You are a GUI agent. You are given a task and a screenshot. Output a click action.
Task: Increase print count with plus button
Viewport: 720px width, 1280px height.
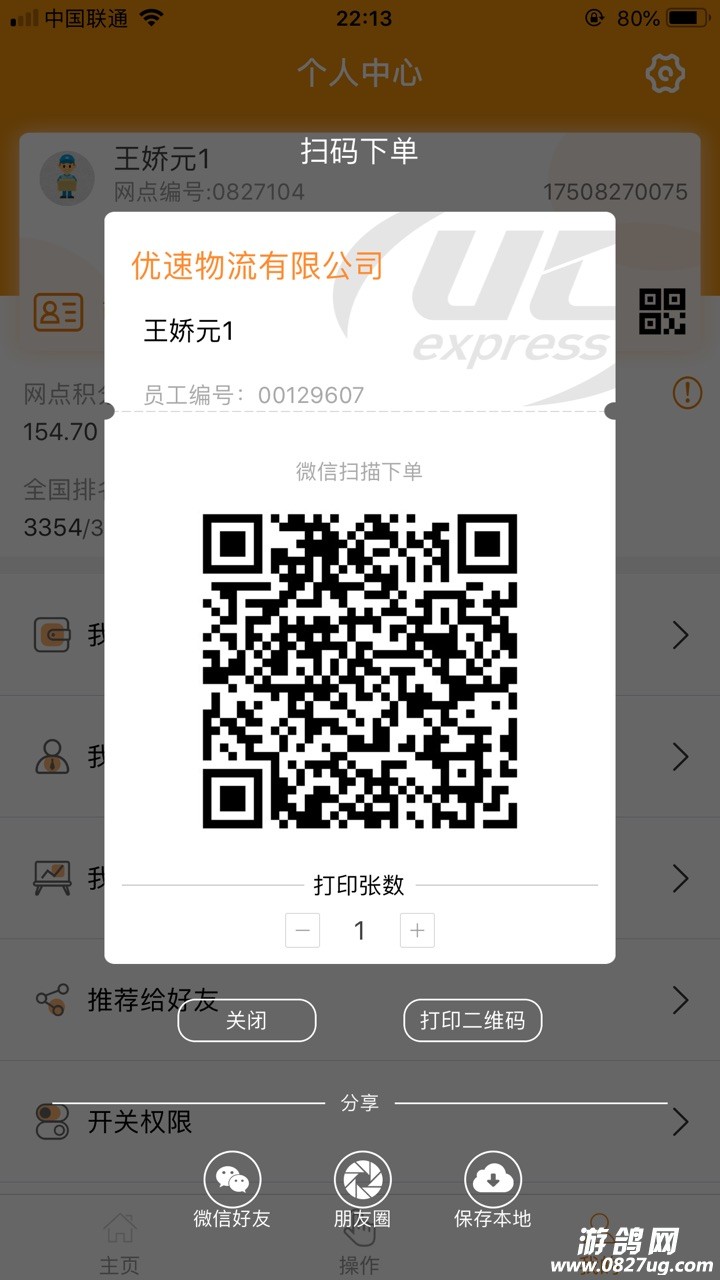coord(417,931)
